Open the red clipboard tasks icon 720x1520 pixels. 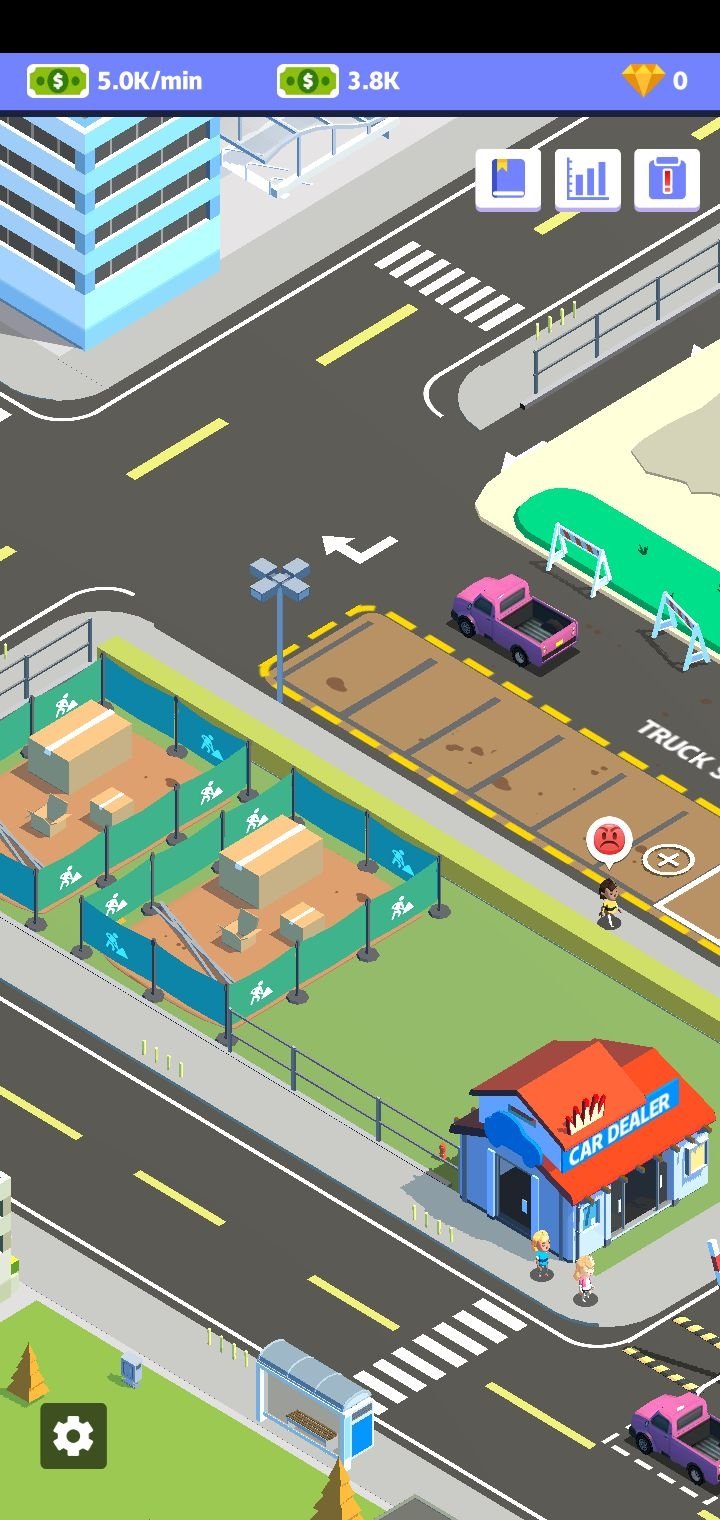[667, 179]
